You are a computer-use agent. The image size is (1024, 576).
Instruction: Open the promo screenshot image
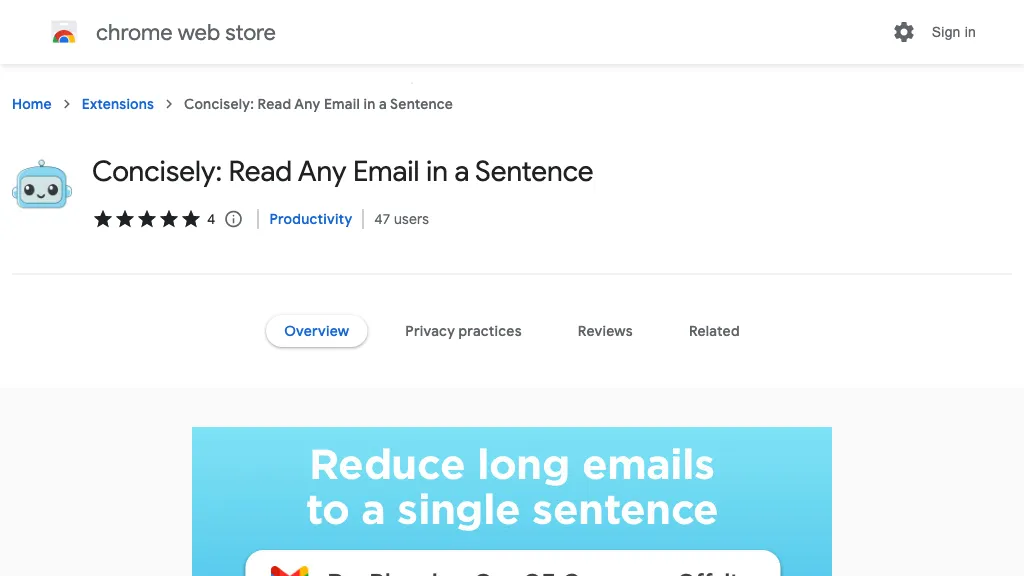pos(512,501)
